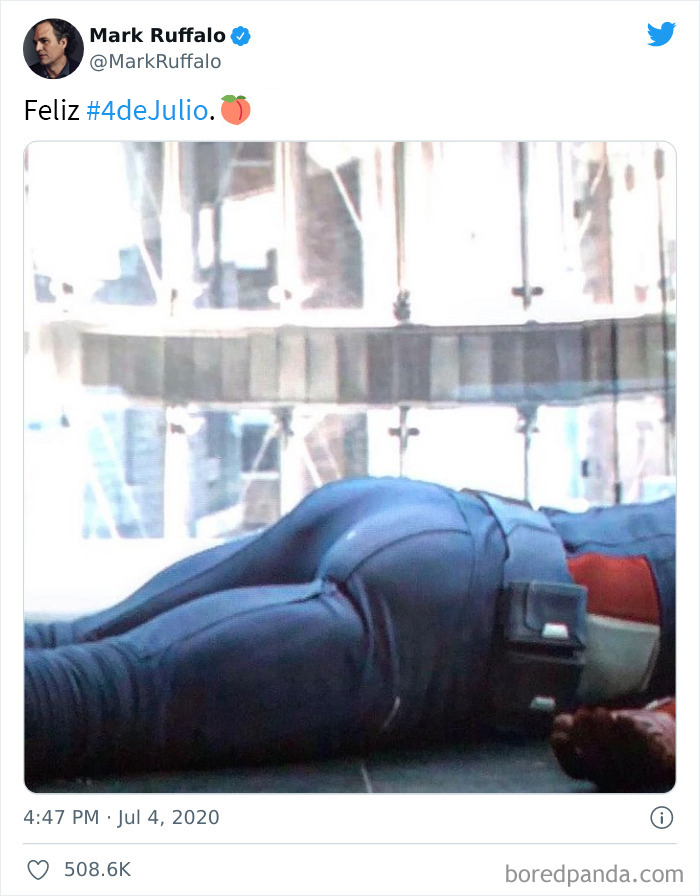Open the @MarkRuffalo handle link
700x896 pixels.
click(155, 62)
